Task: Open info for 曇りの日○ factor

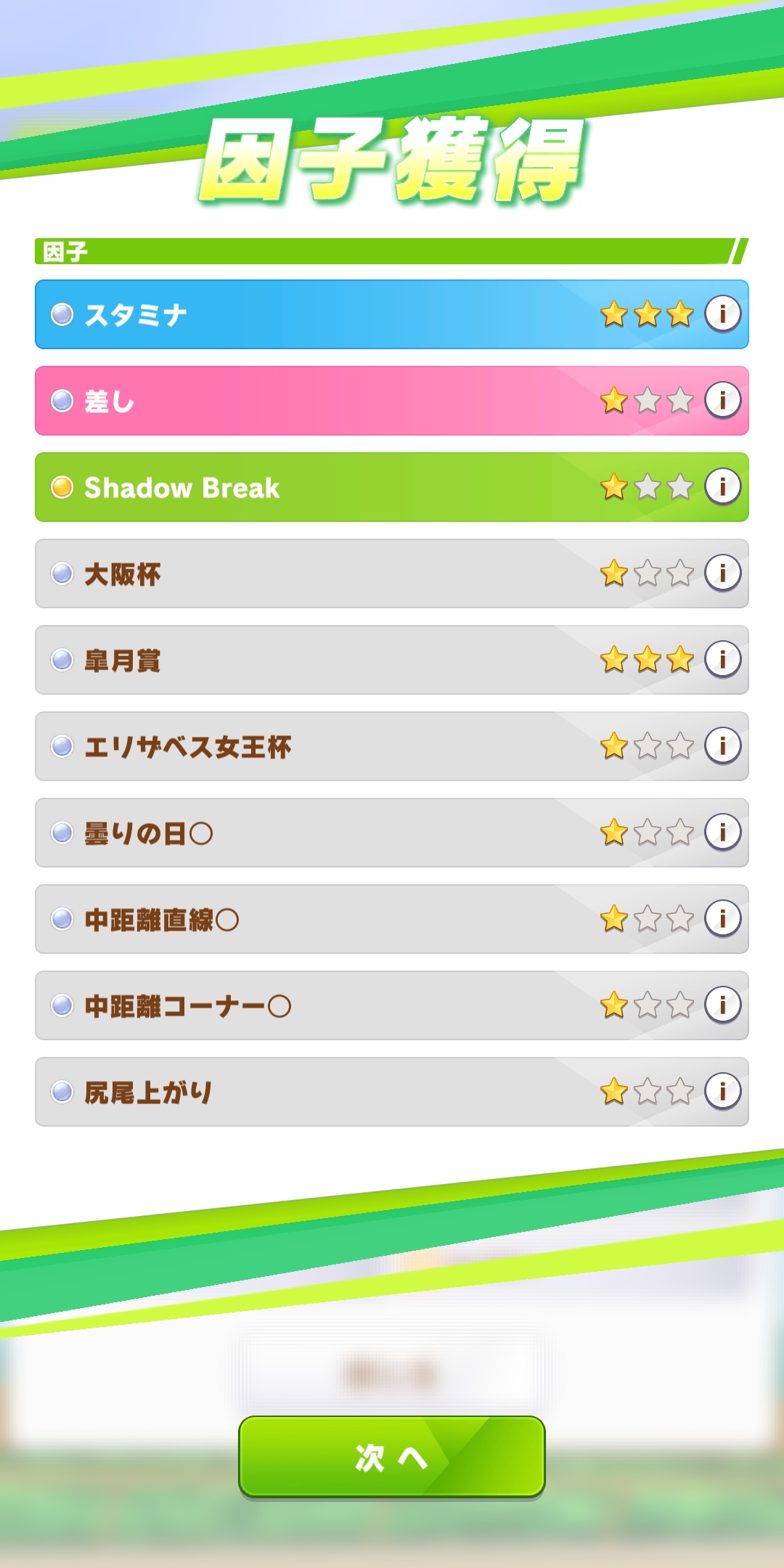Action: tap(722, 833)
